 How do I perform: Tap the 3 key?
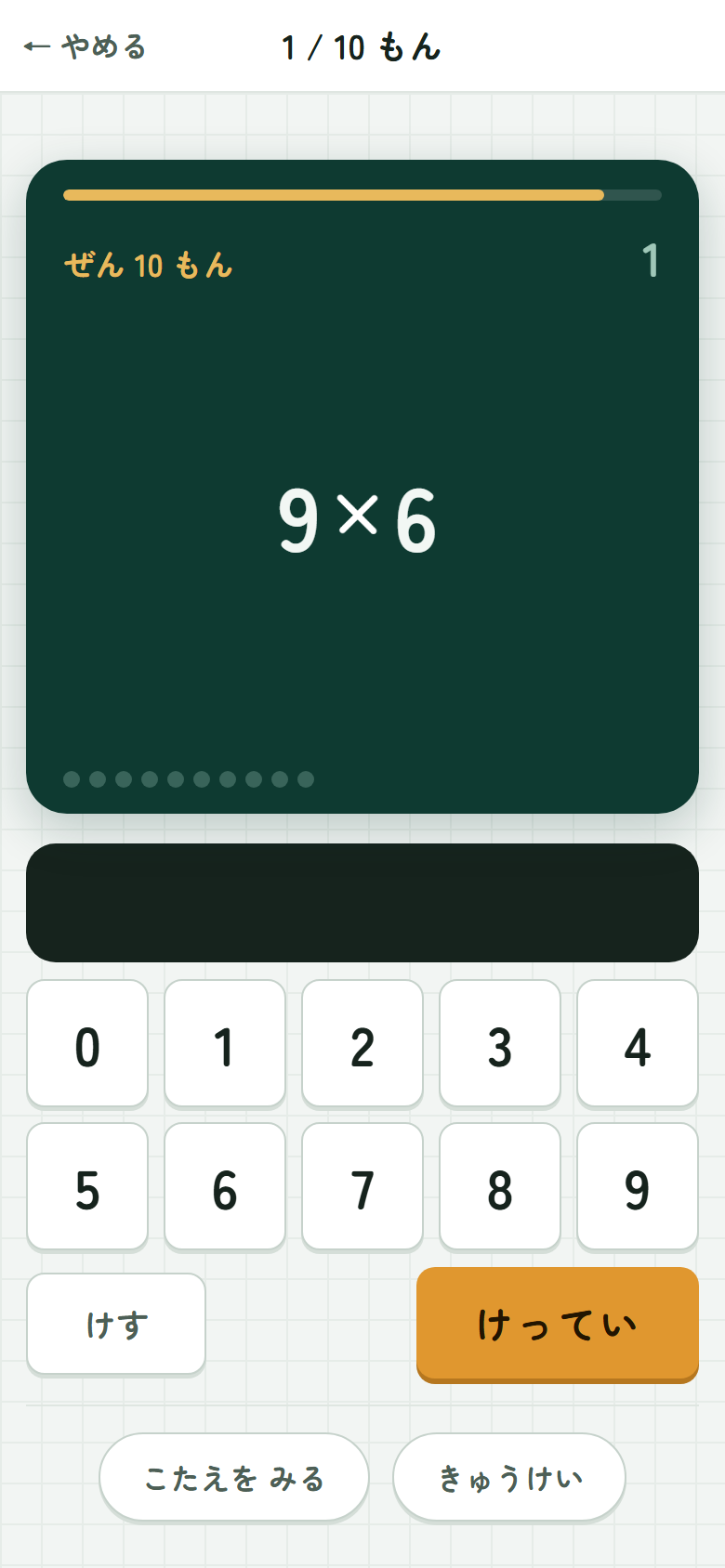click(x=500, y=1043)
